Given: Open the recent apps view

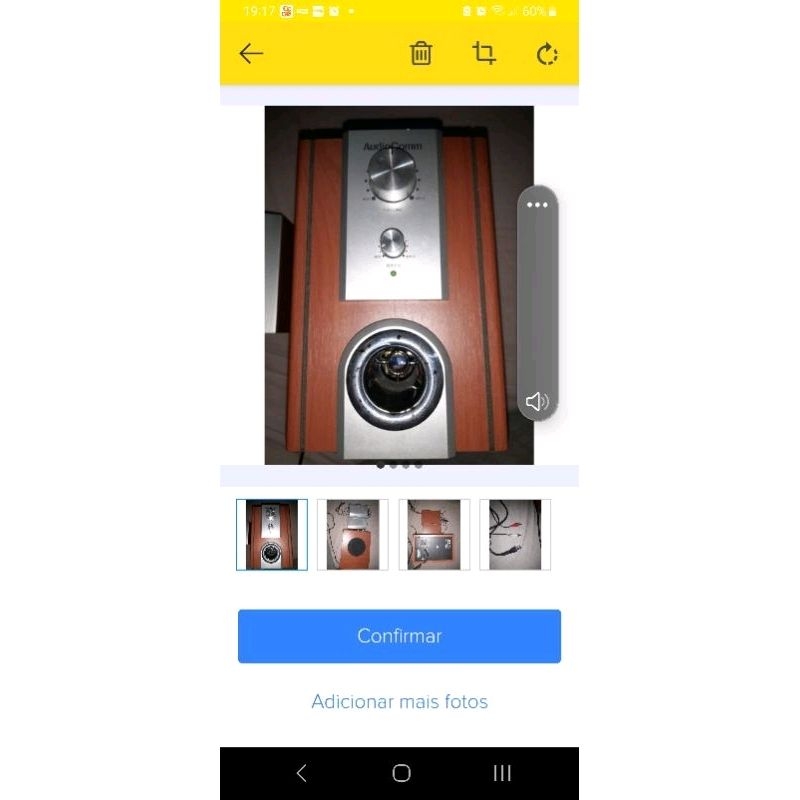Looking at the screenshot, I should [502, 773].
